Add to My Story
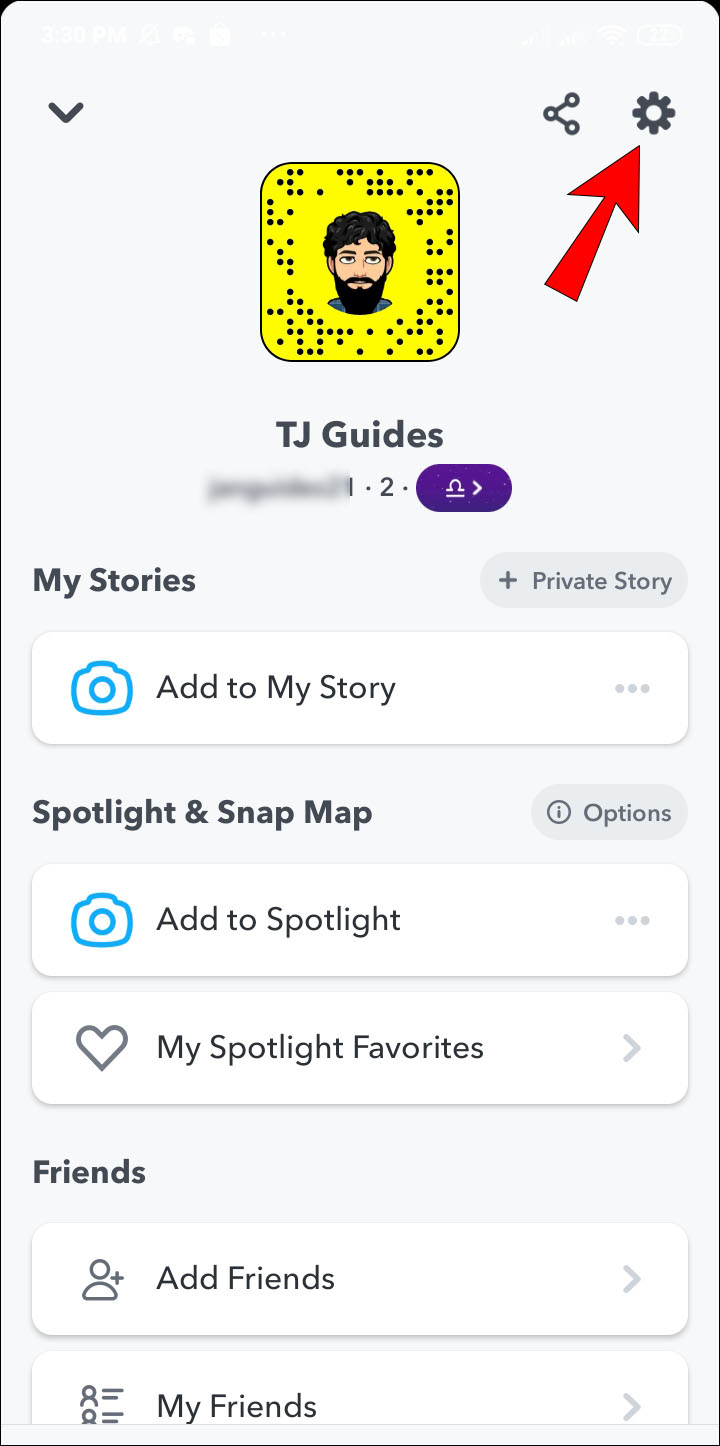Viewport: 720px width, 1446px height. (275, 688)
